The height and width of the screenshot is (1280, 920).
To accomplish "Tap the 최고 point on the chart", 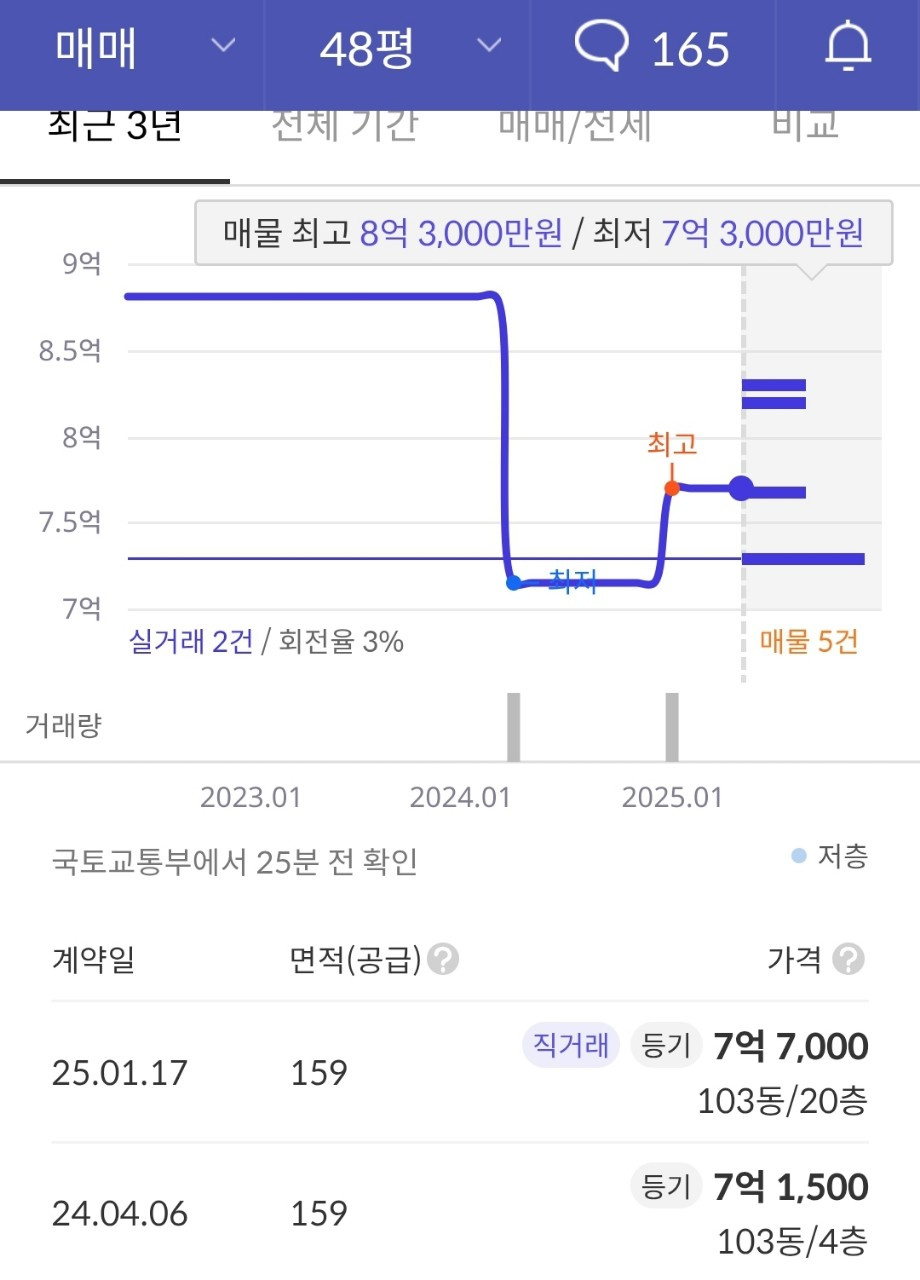I will tap(672, 488).
